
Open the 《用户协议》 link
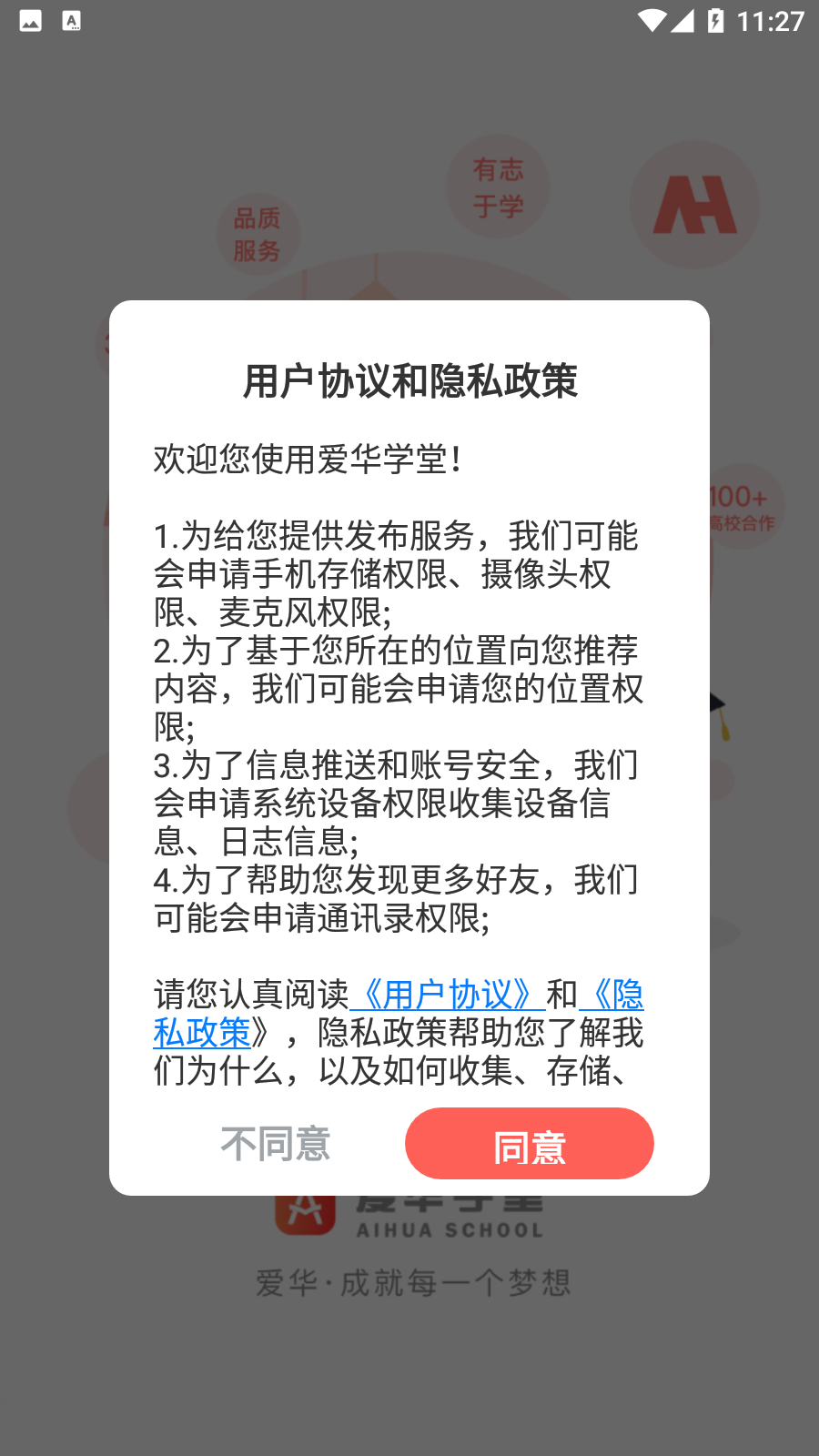pyautogui.click(x=447, y=995)
